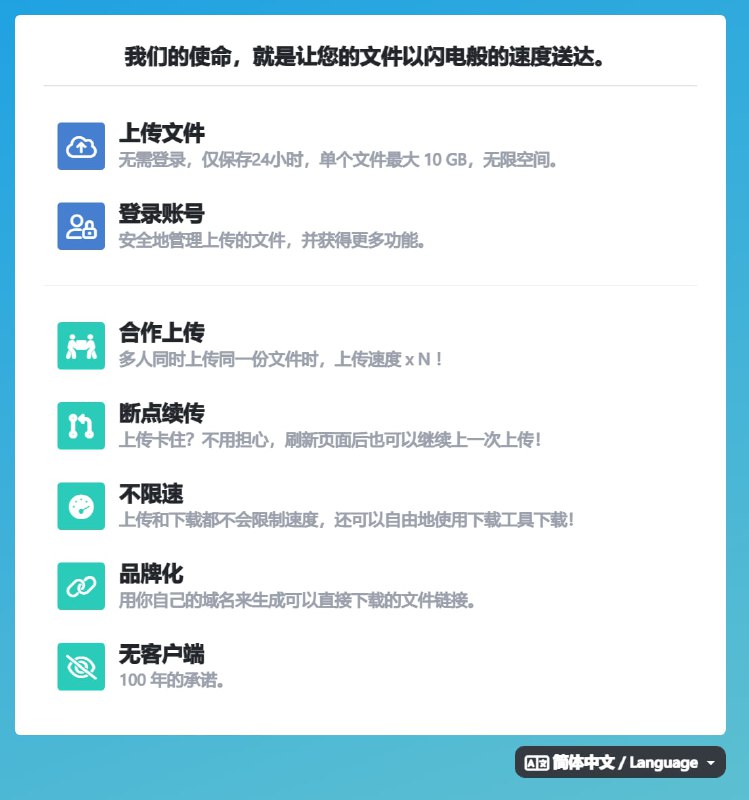
Task: Open the 上传文件 upload option
Action: 162,134
